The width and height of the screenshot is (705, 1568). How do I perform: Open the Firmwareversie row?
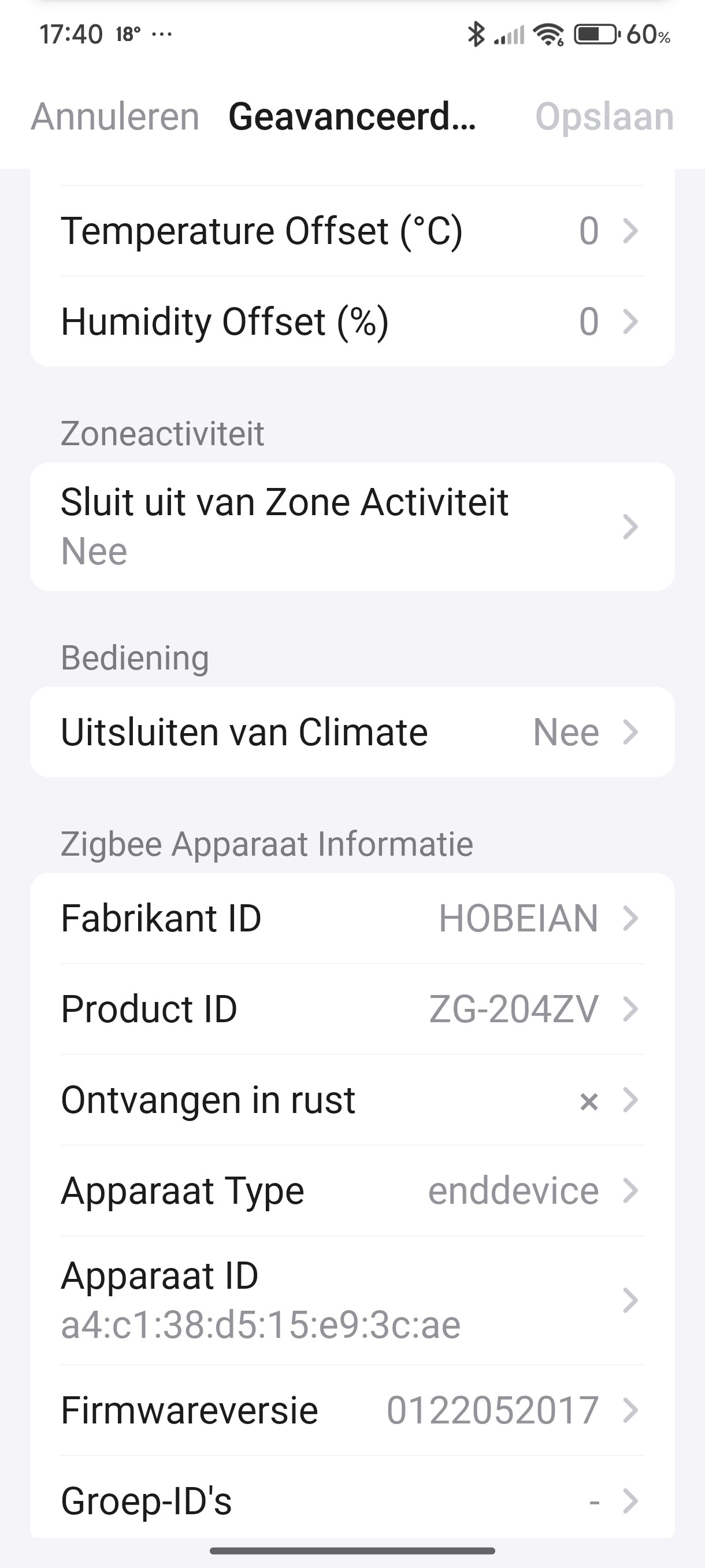(351, 1410)
